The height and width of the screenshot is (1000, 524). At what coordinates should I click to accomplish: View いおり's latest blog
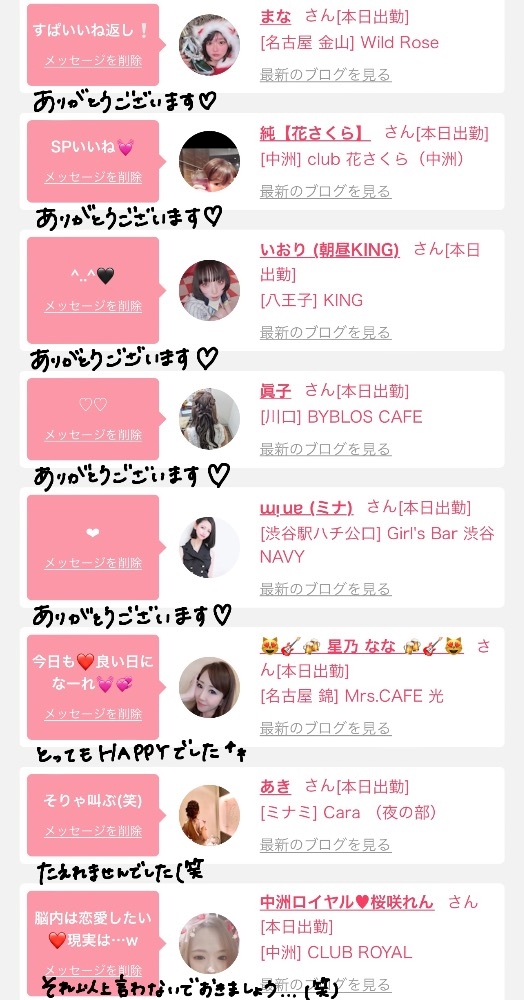tap(325, 332)
